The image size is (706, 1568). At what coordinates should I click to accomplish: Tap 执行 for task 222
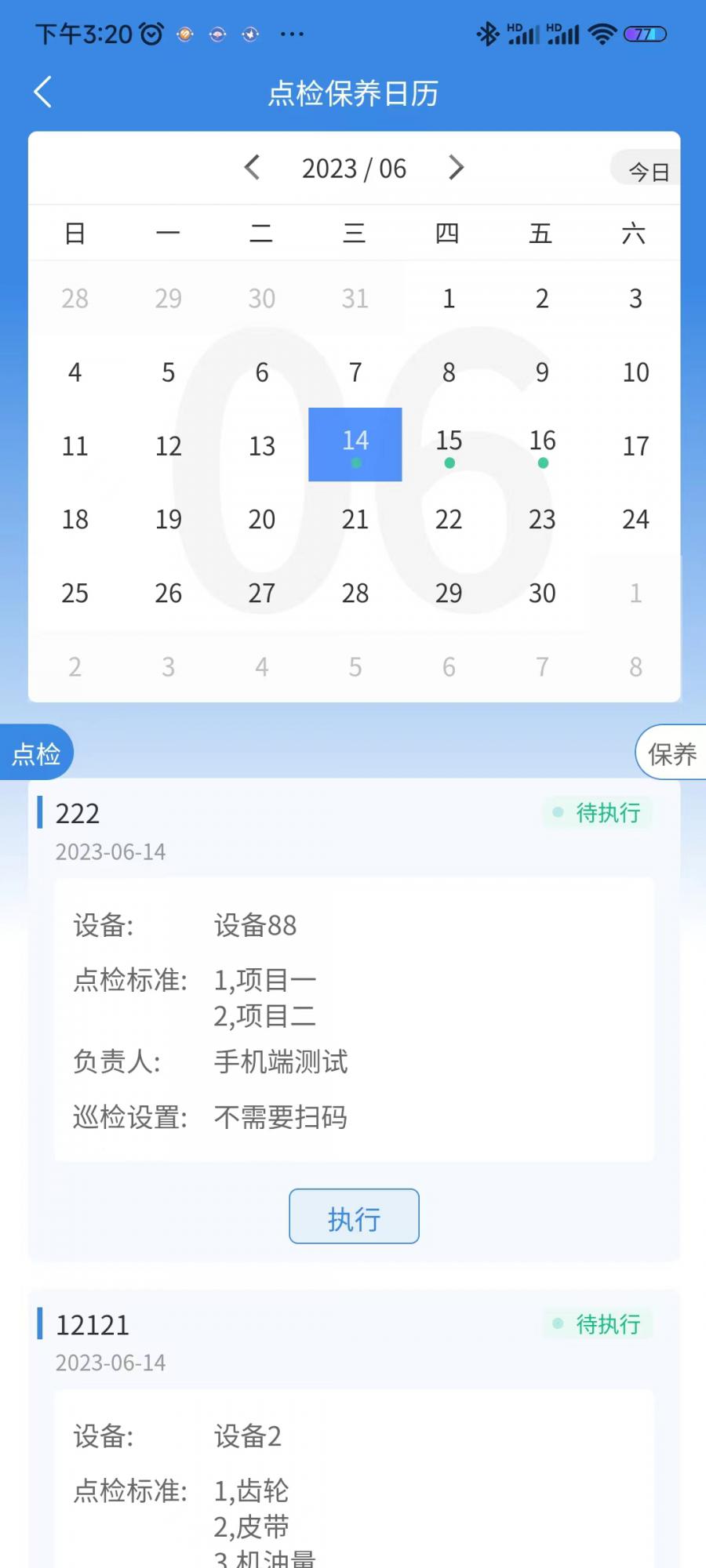pyautogui.click(x=354, y=1217)
